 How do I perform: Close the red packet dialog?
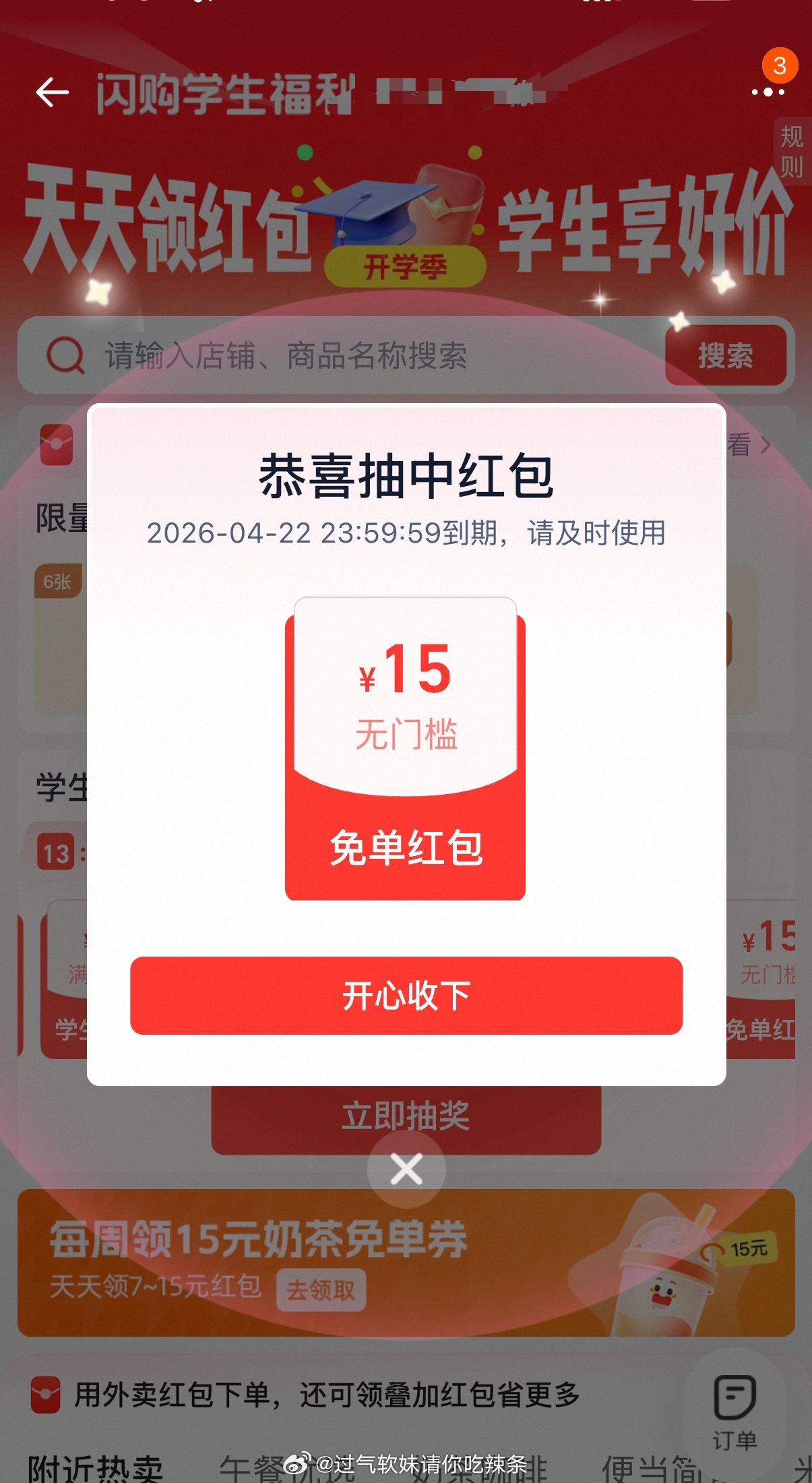tap(406, 1169)
